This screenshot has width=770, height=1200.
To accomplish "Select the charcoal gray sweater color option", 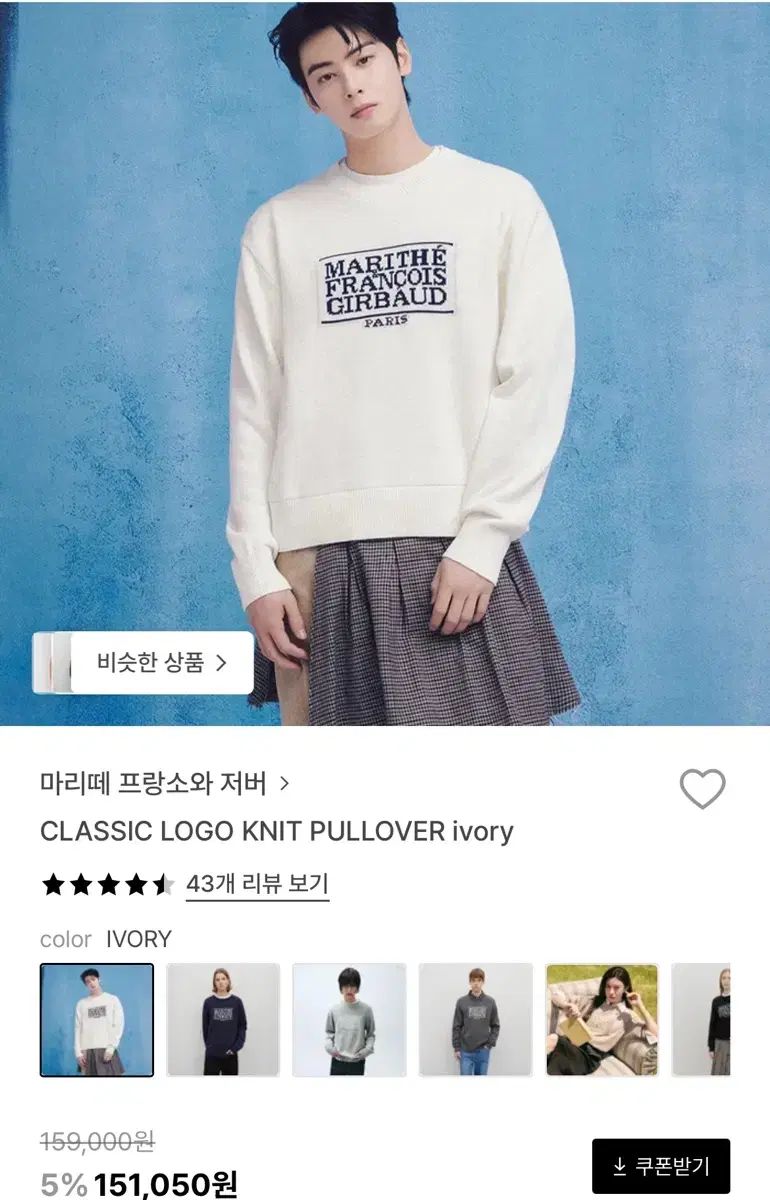I will [475, 1019].
